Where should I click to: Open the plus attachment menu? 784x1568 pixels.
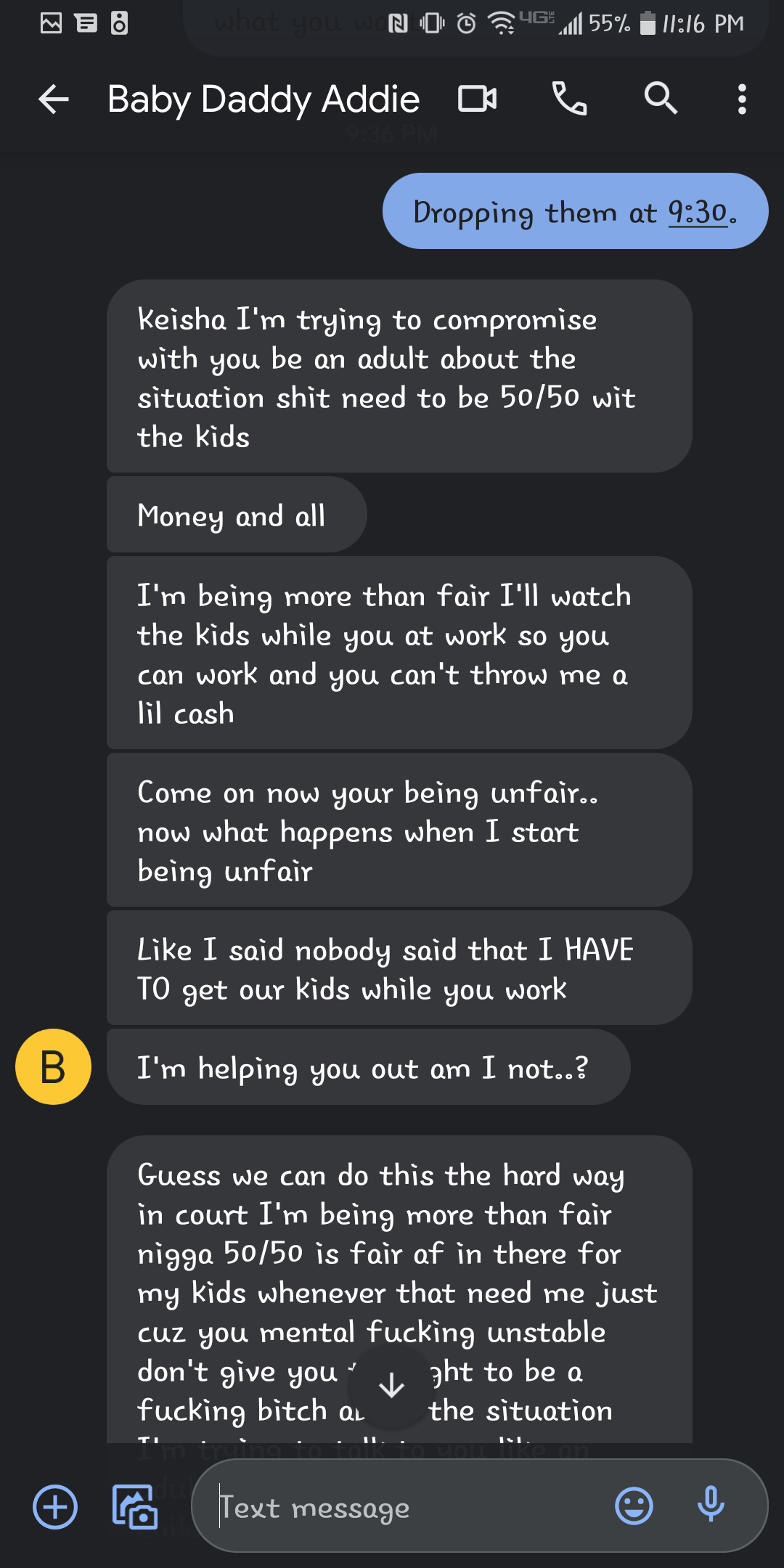55,1507
